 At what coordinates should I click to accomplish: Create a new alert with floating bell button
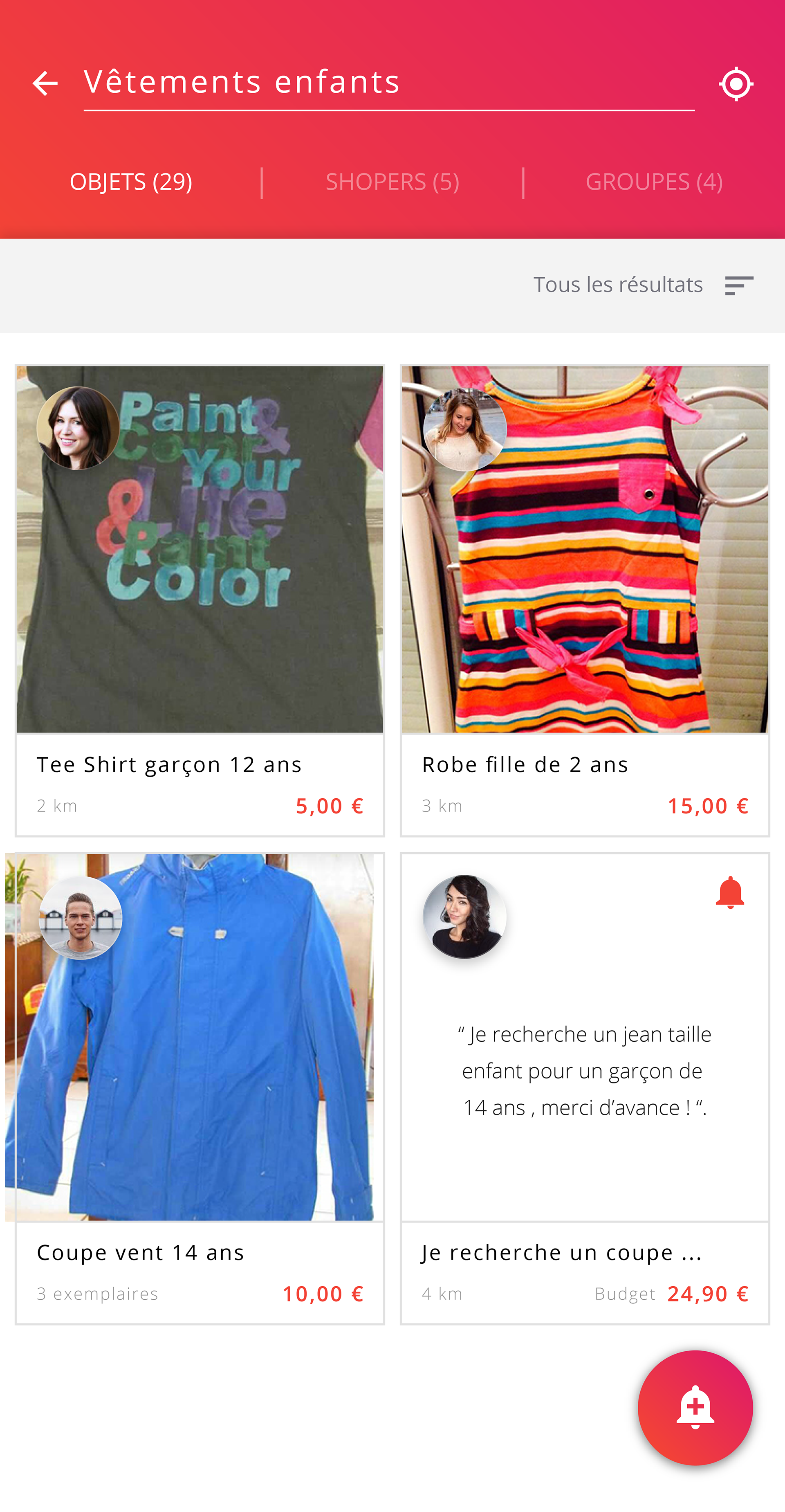click(695, 1408)
